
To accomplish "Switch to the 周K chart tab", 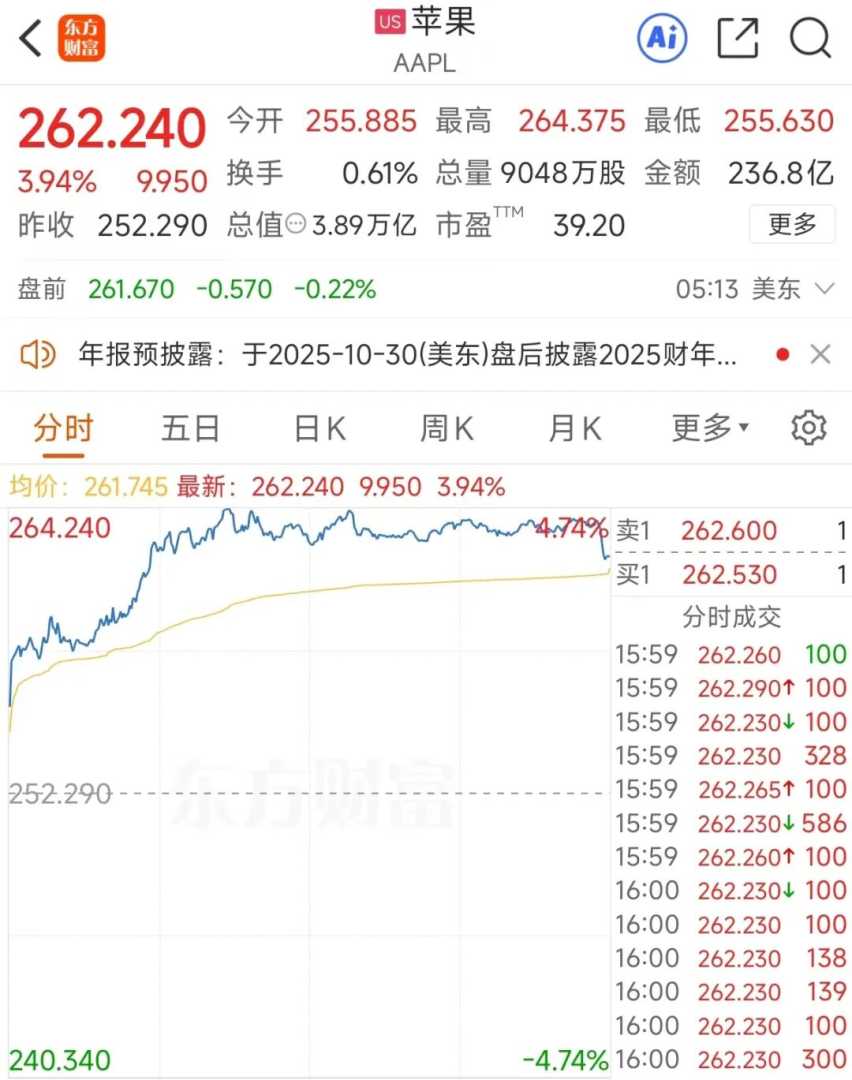I will tap(446, 429).
